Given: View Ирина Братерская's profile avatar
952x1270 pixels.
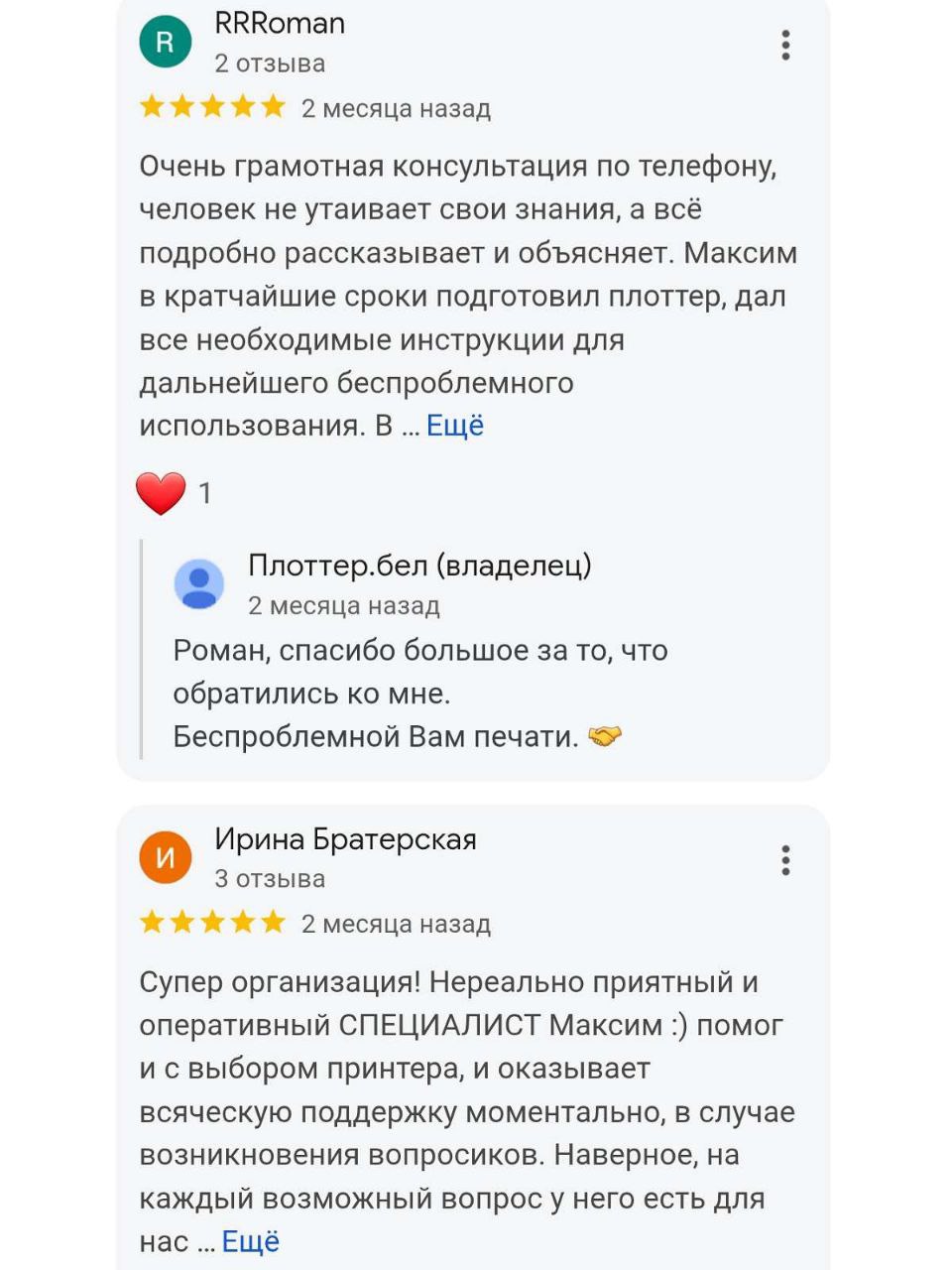Looking at the screenshot, I should (x=166, y=857).
